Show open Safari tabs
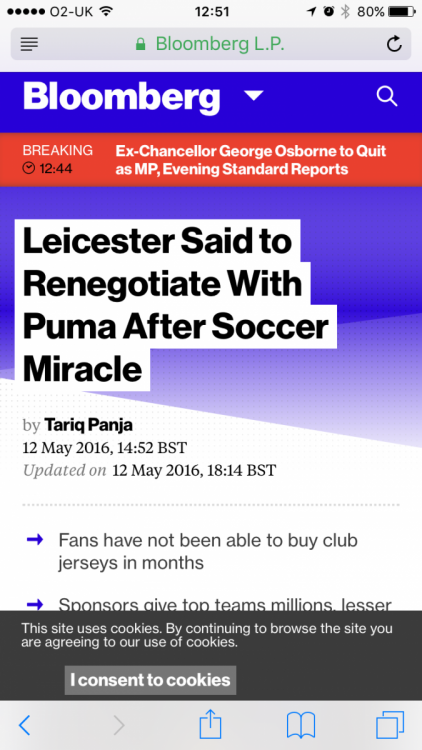This screenshot has height=750, width=422. (x=390, y=725)
